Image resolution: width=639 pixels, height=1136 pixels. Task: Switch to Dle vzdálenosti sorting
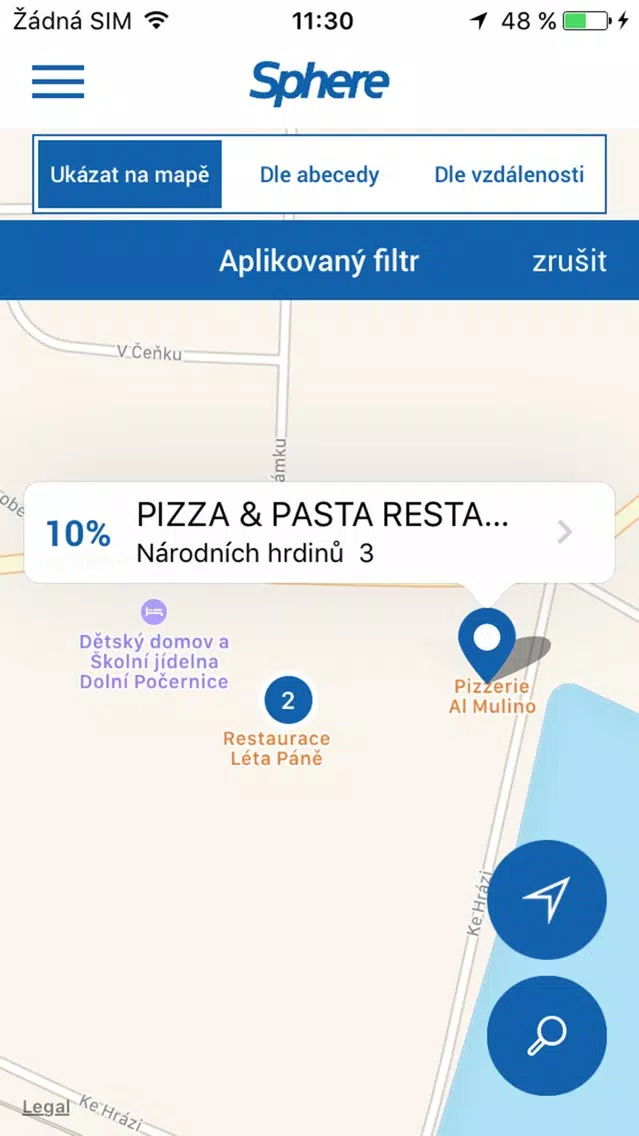pos(509,175)
